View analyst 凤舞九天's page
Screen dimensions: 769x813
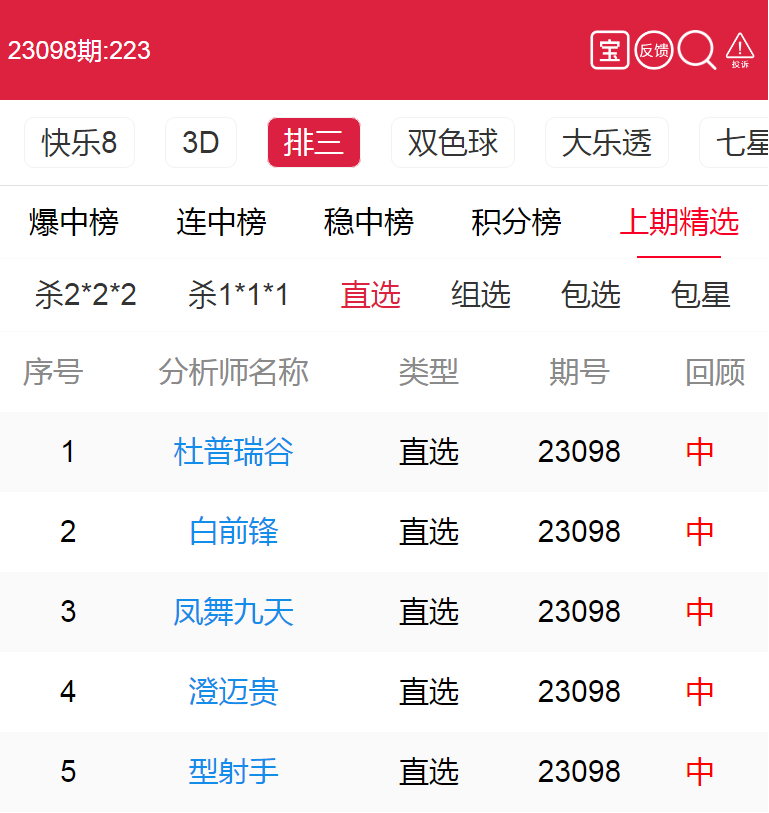click(233, 612)
